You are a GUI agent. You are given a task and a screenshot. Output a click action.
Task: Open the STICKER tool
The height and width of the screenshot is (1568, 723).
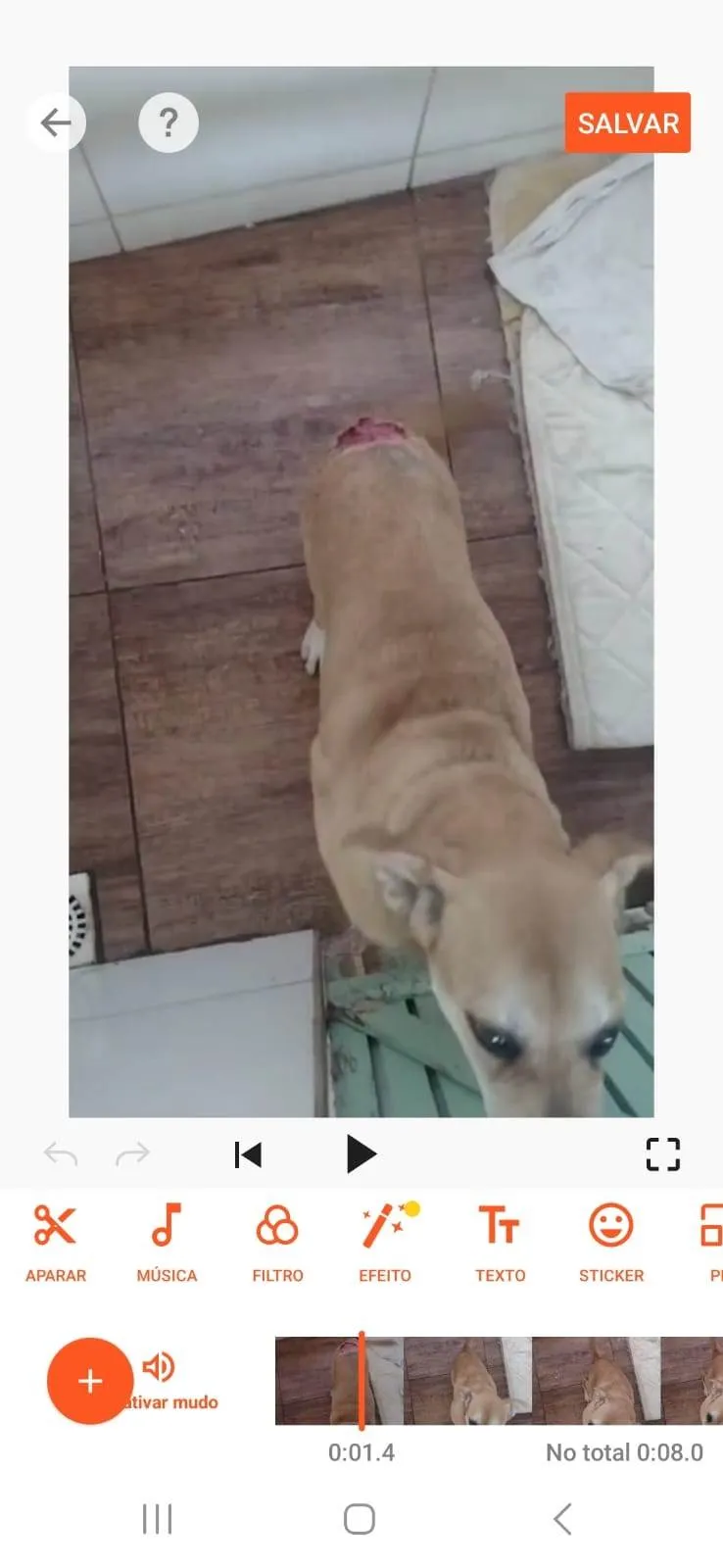click(610, 1242)
